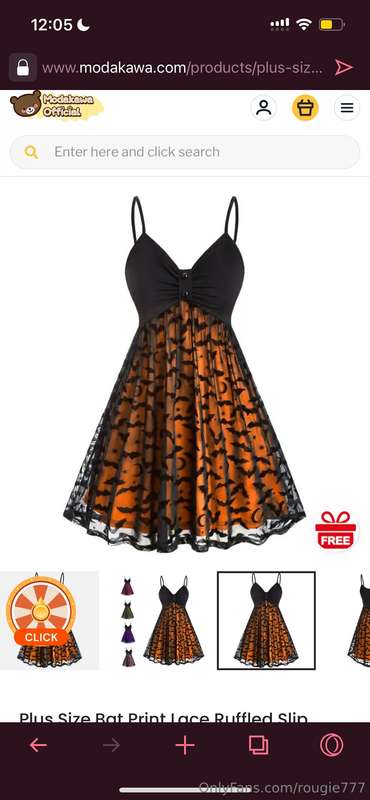Screen dimensions: 370x800
Task: Go back using browser back arrow
Action: coord(38,745)
